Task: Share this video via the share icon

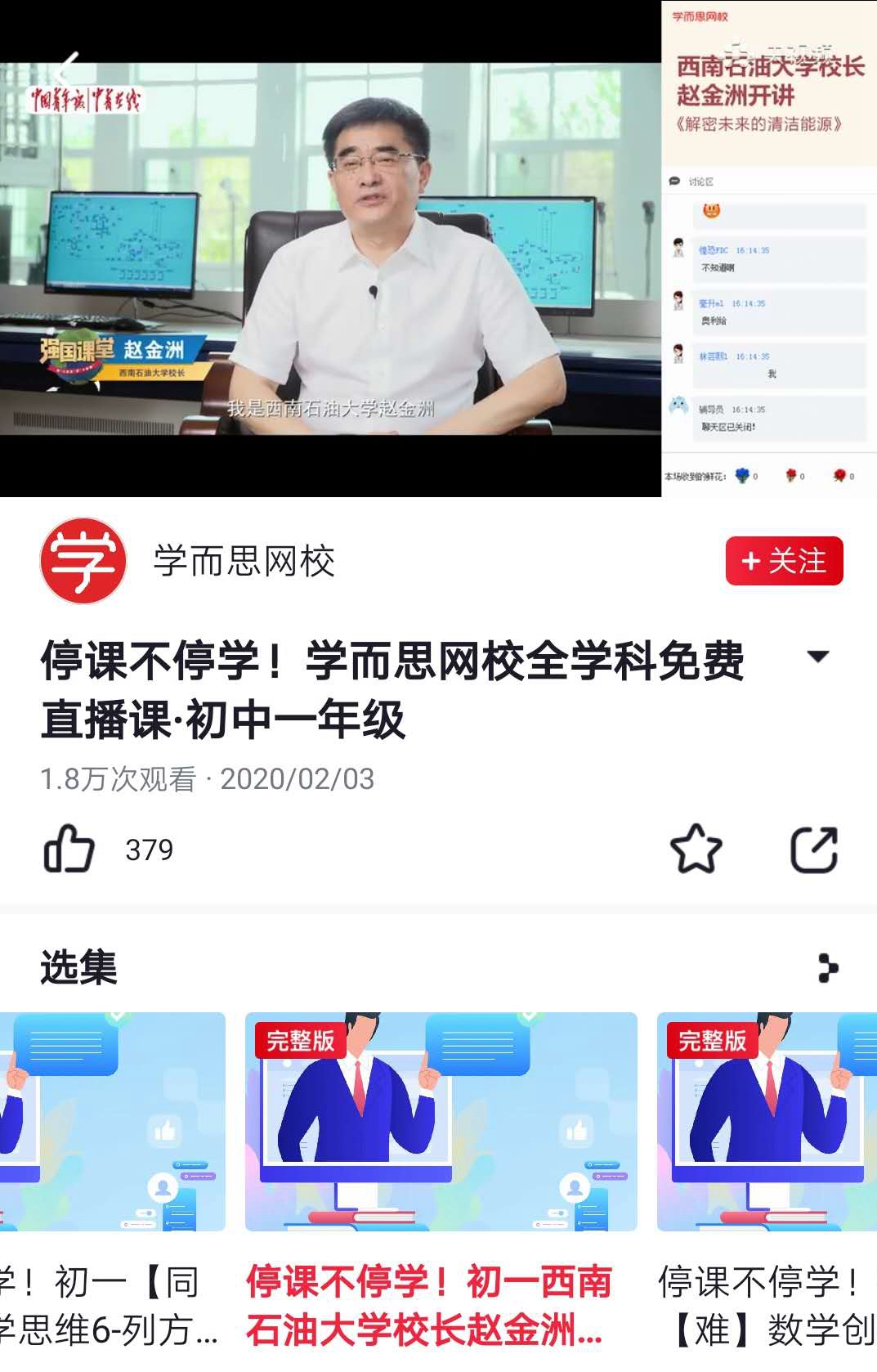Action: [x=814, y=850]
